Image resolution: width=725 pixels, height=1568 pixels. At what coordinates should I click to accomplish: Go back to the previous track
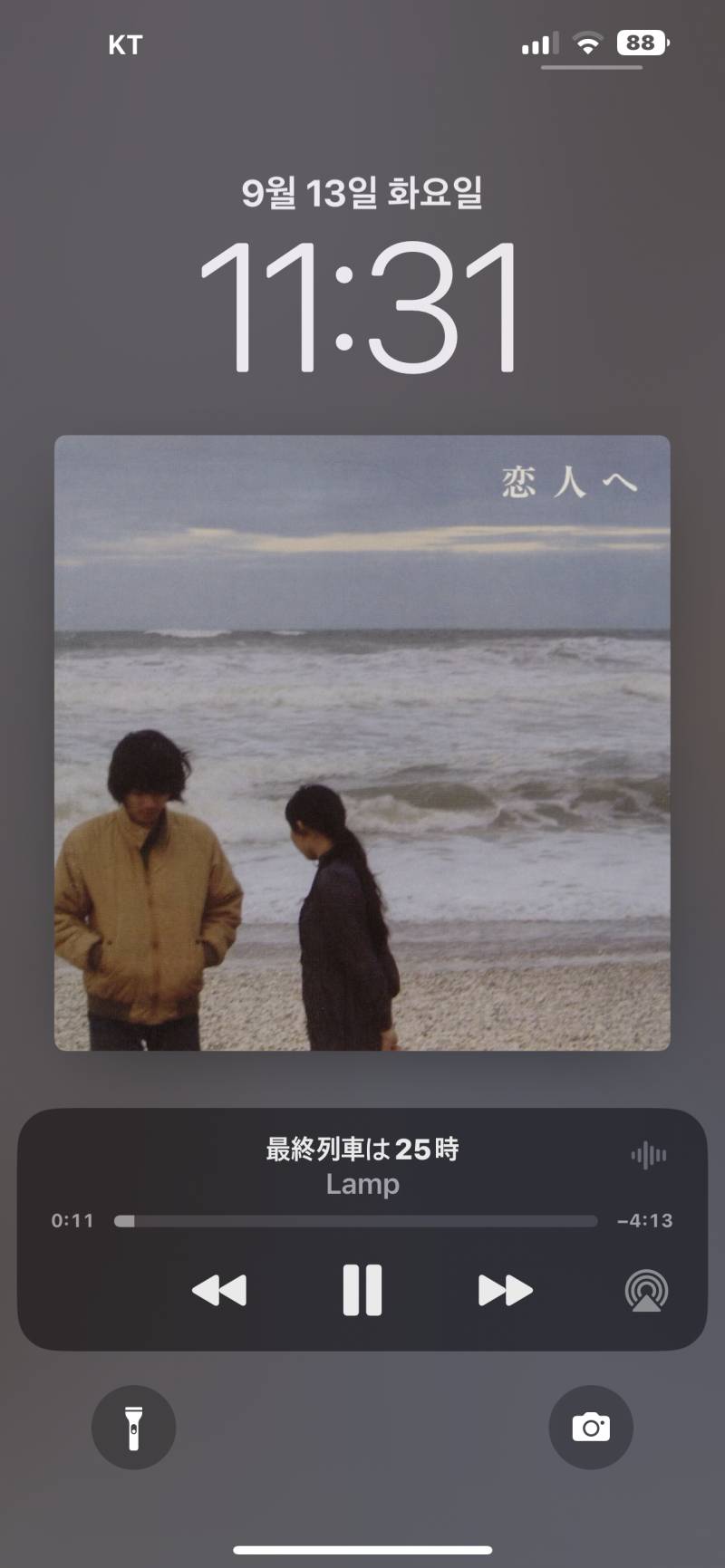219,1290
